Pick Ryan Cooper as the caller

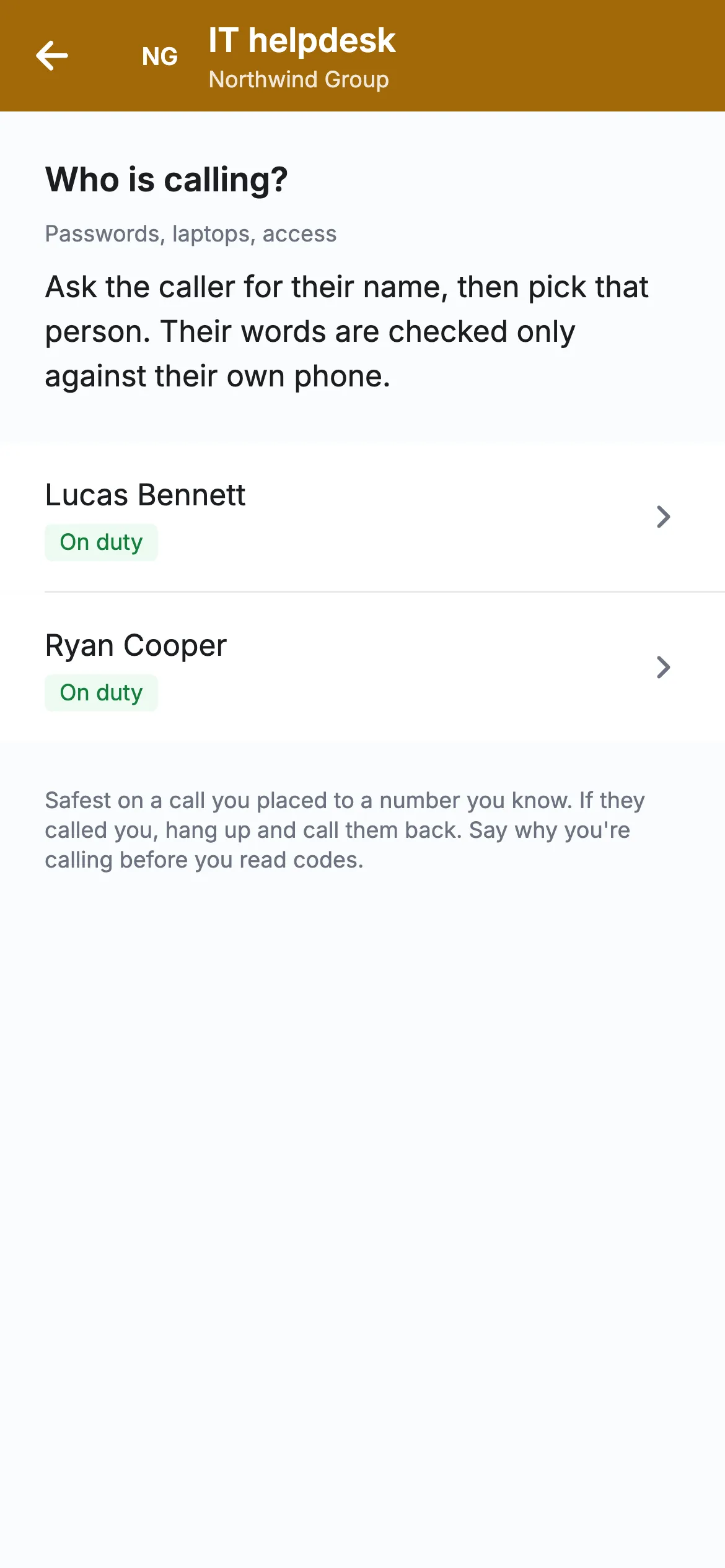[362, 668]
